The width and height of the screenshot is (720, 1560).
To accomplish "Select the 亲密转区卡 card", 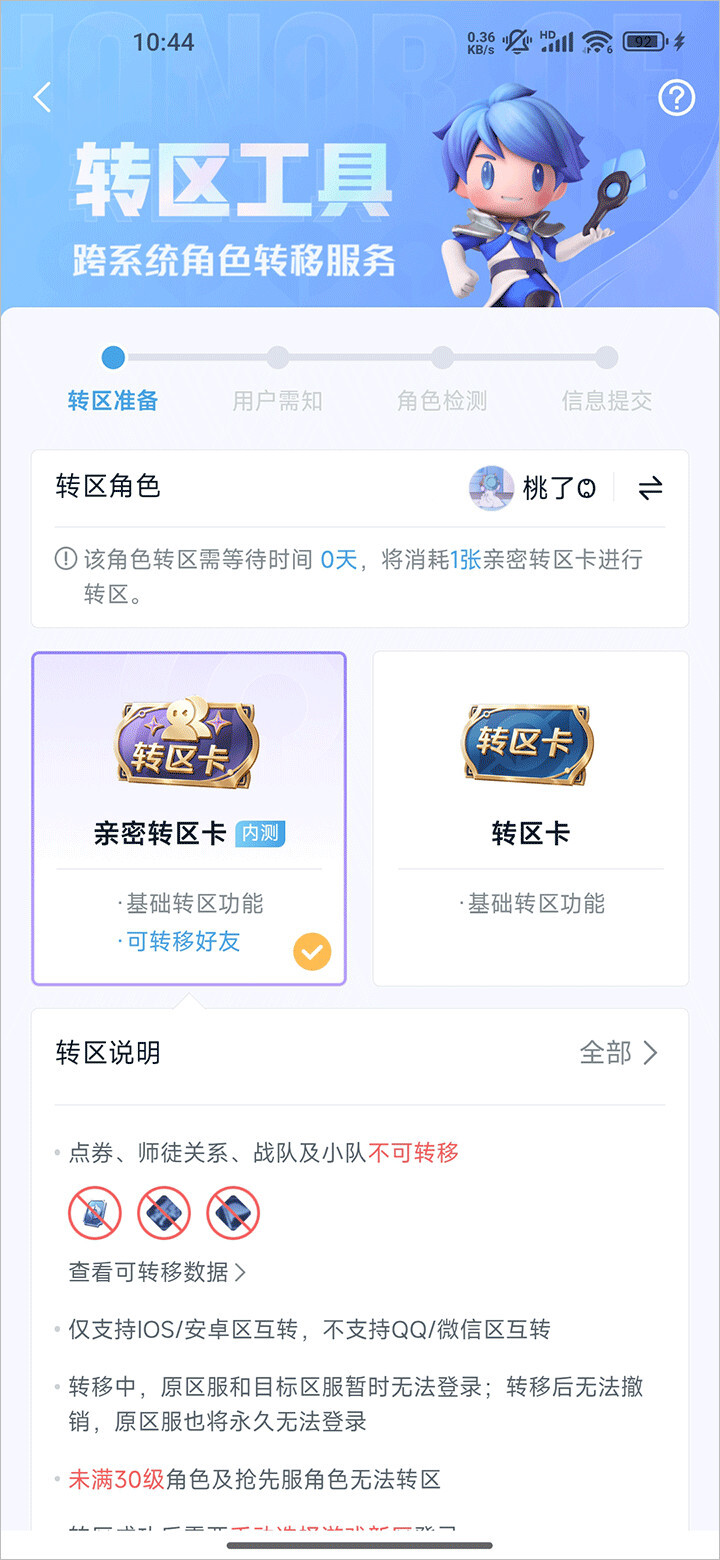I will click(189, 818).
